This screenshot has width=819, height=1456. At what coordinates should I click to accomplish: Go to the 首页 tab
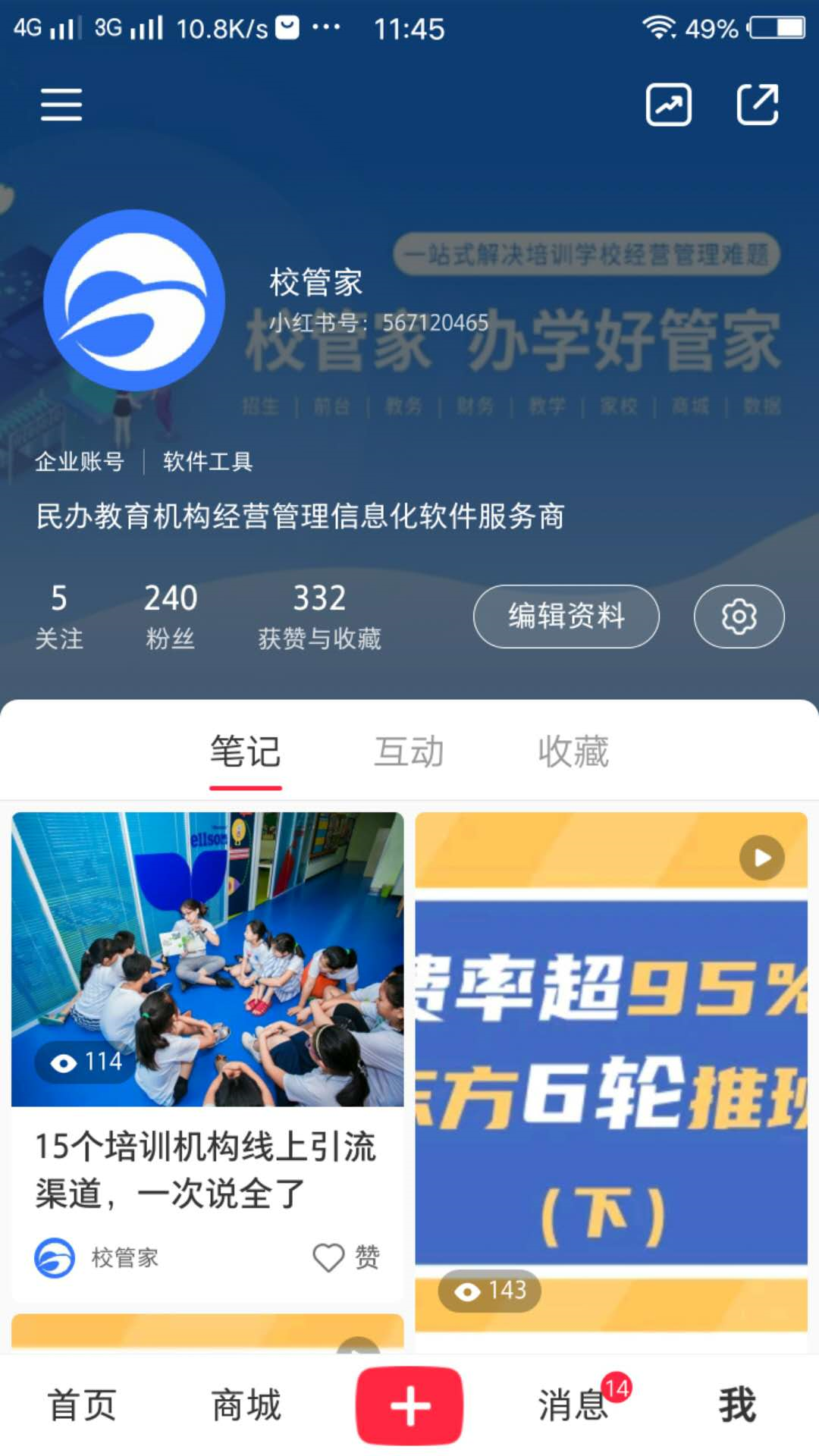82,1405
